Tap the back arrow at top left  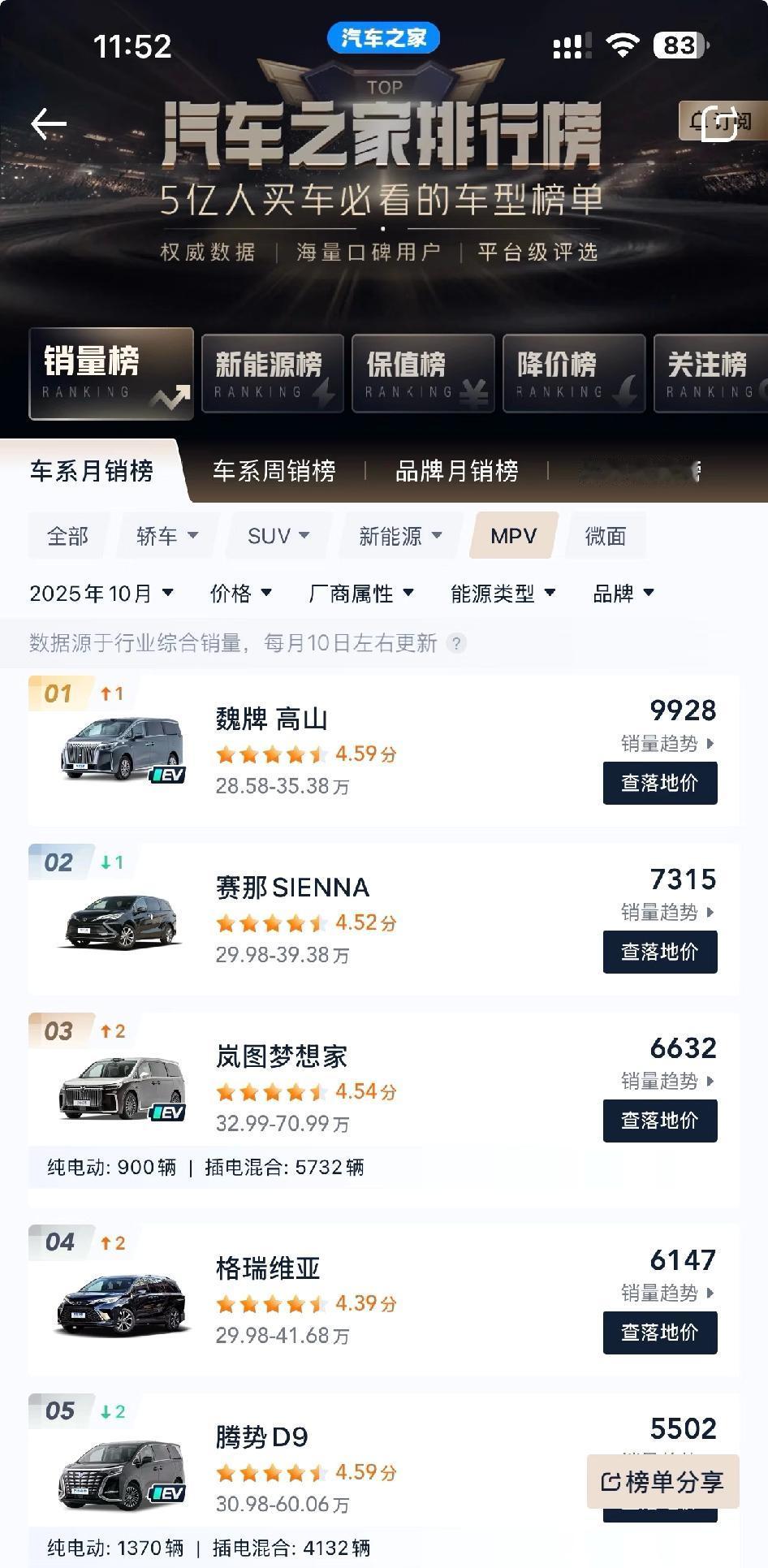(x=49, y=123)
